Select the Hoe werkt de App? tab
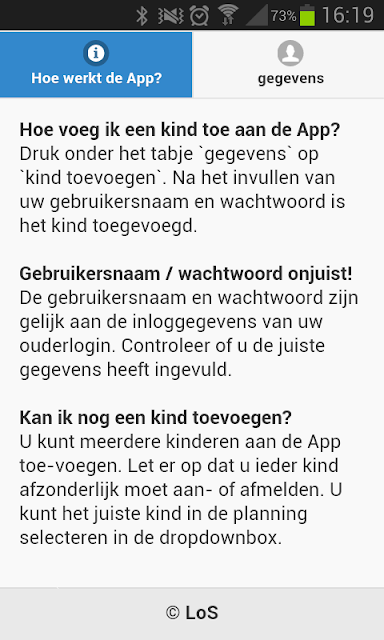Viewport: 384px width, 640px height. click(96, 64)
